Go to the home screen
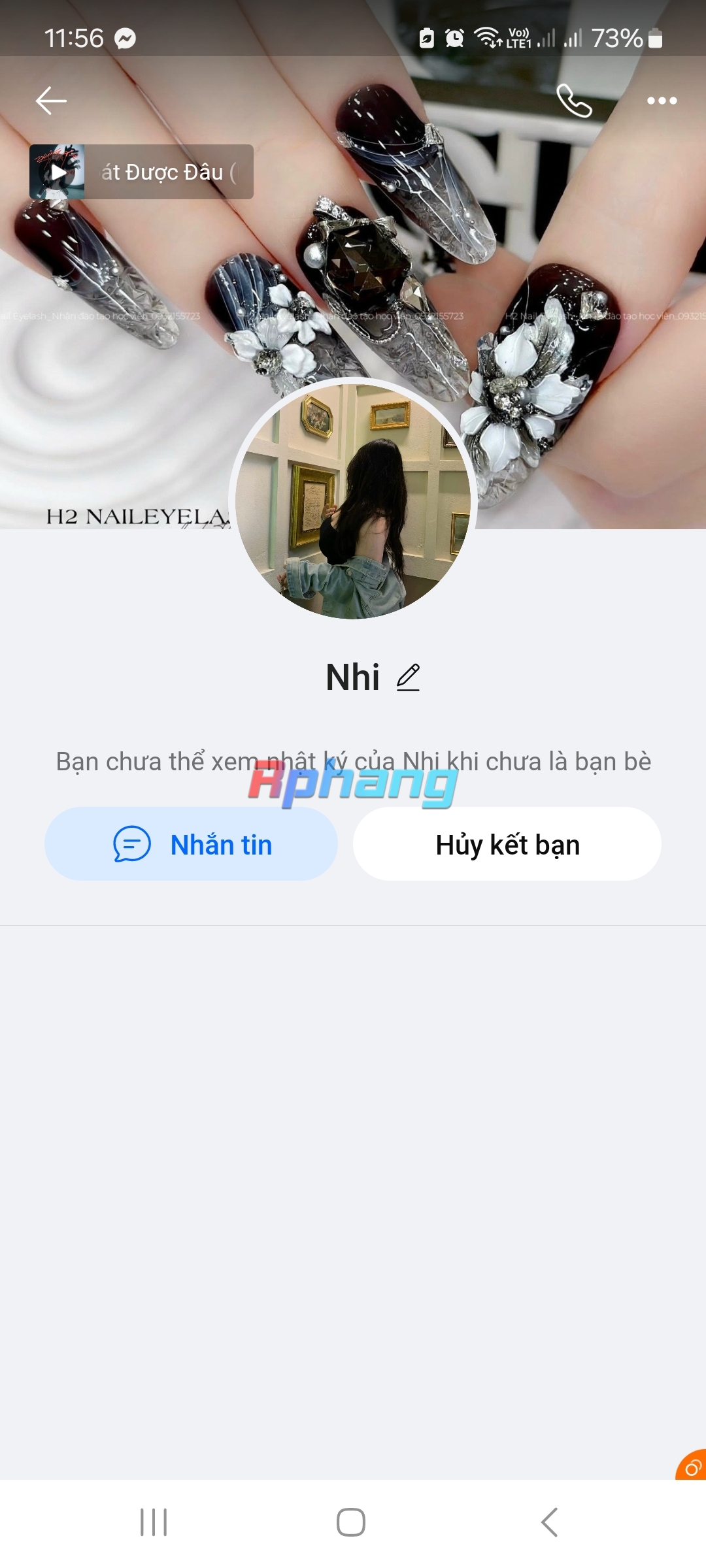Screen dimensions: 706x1568 click(x=351, y=1522)
